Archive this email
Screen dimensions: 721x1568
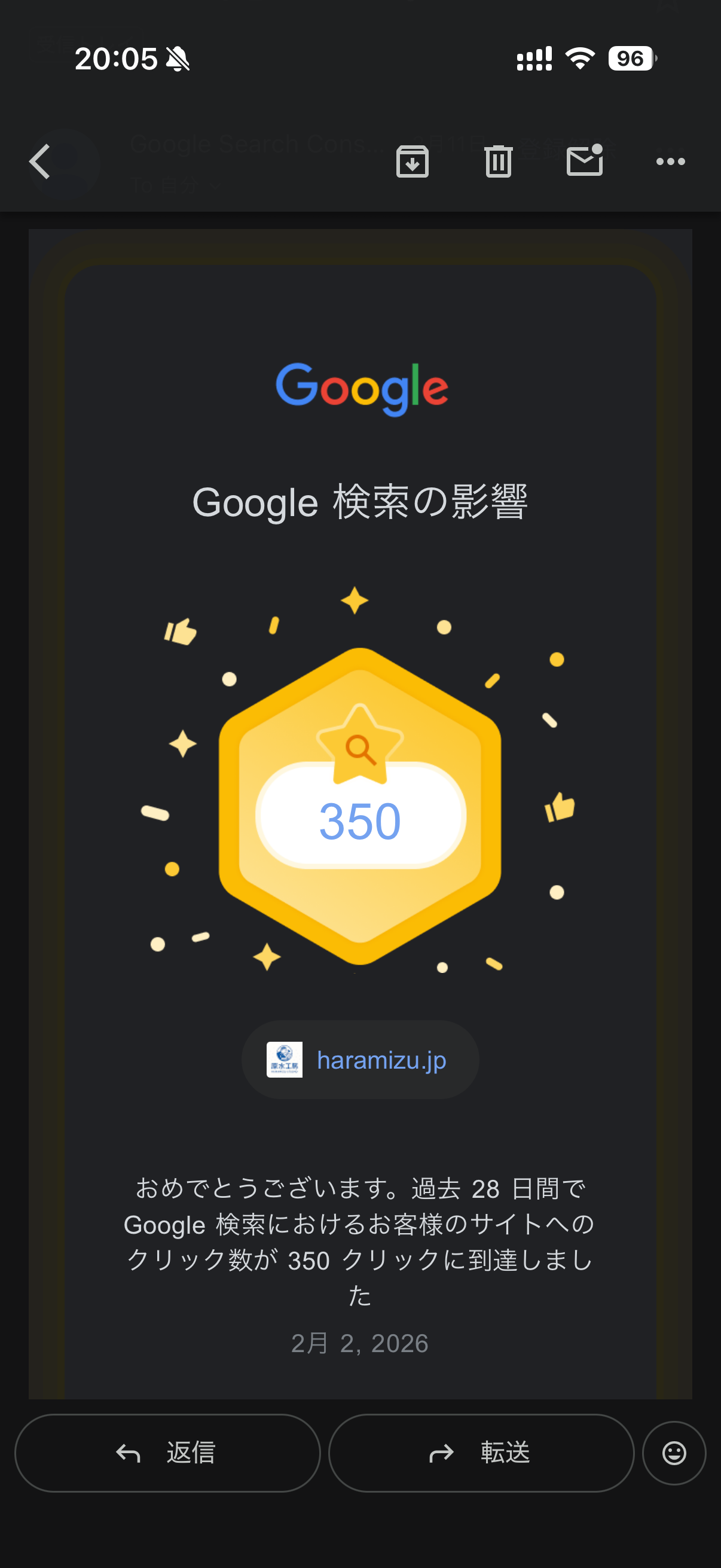[x=411, y=161]
